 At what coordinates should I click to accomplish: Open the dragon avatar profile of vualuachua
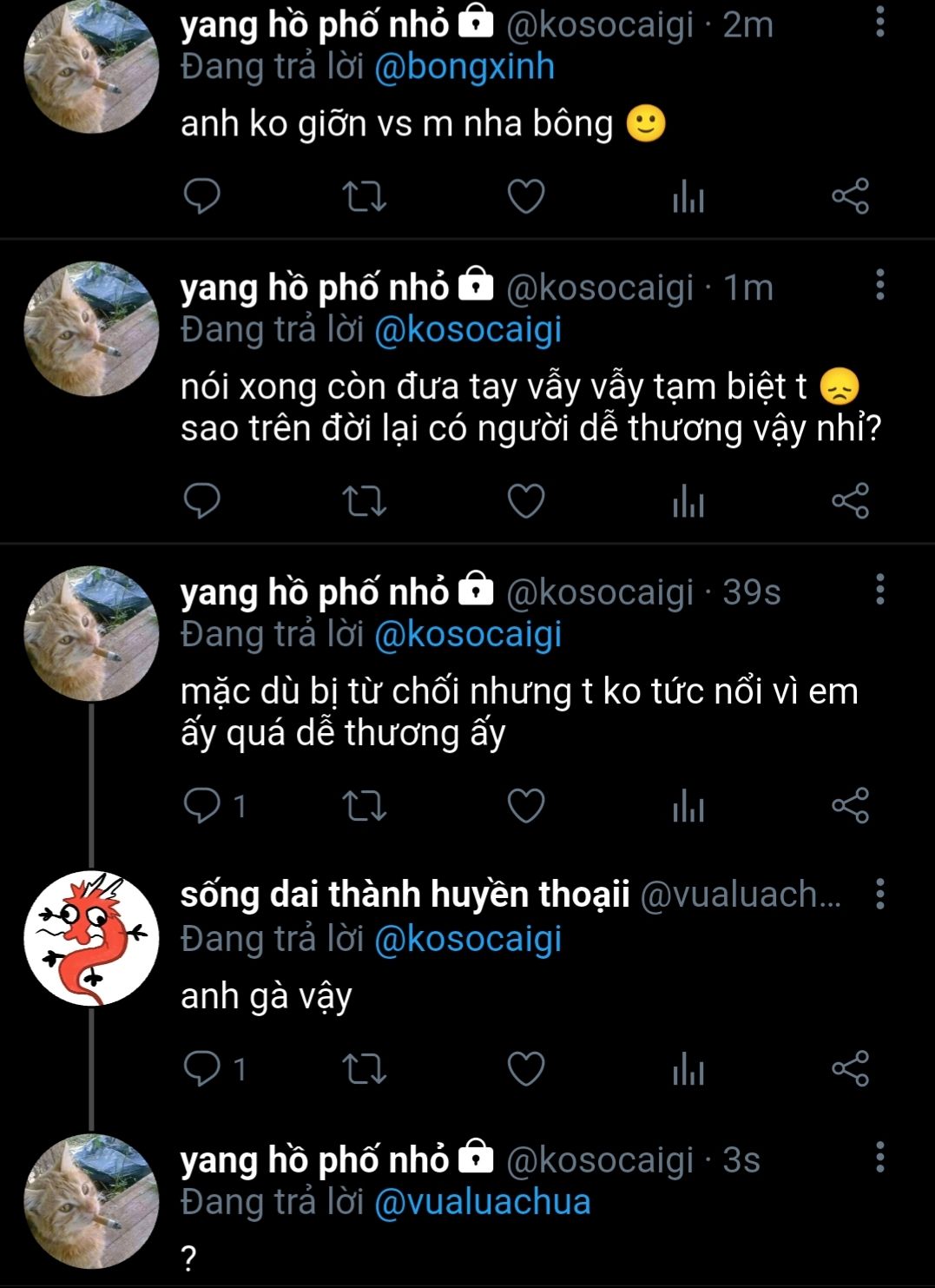(x=91, y=938)
